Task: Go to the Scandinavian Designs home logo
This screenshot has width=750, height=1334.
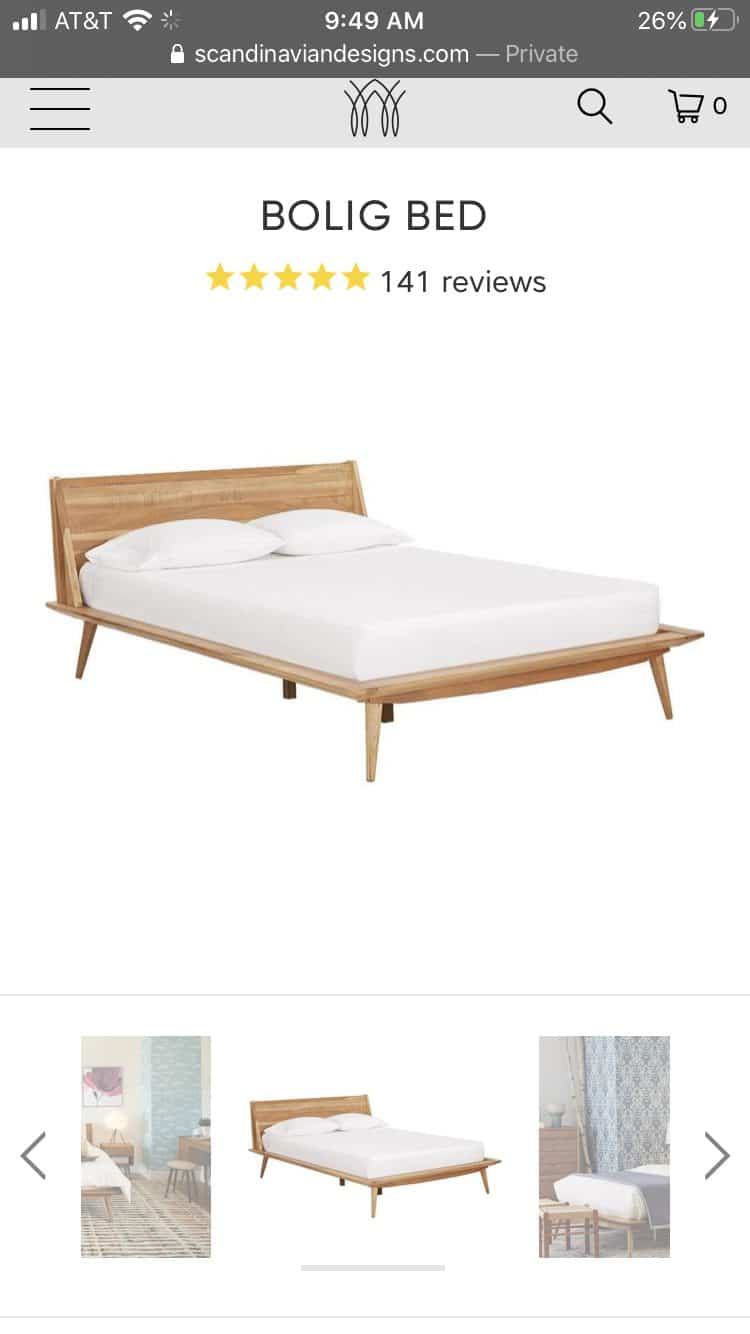Action: pyautogui.click(x=374, y=108)
